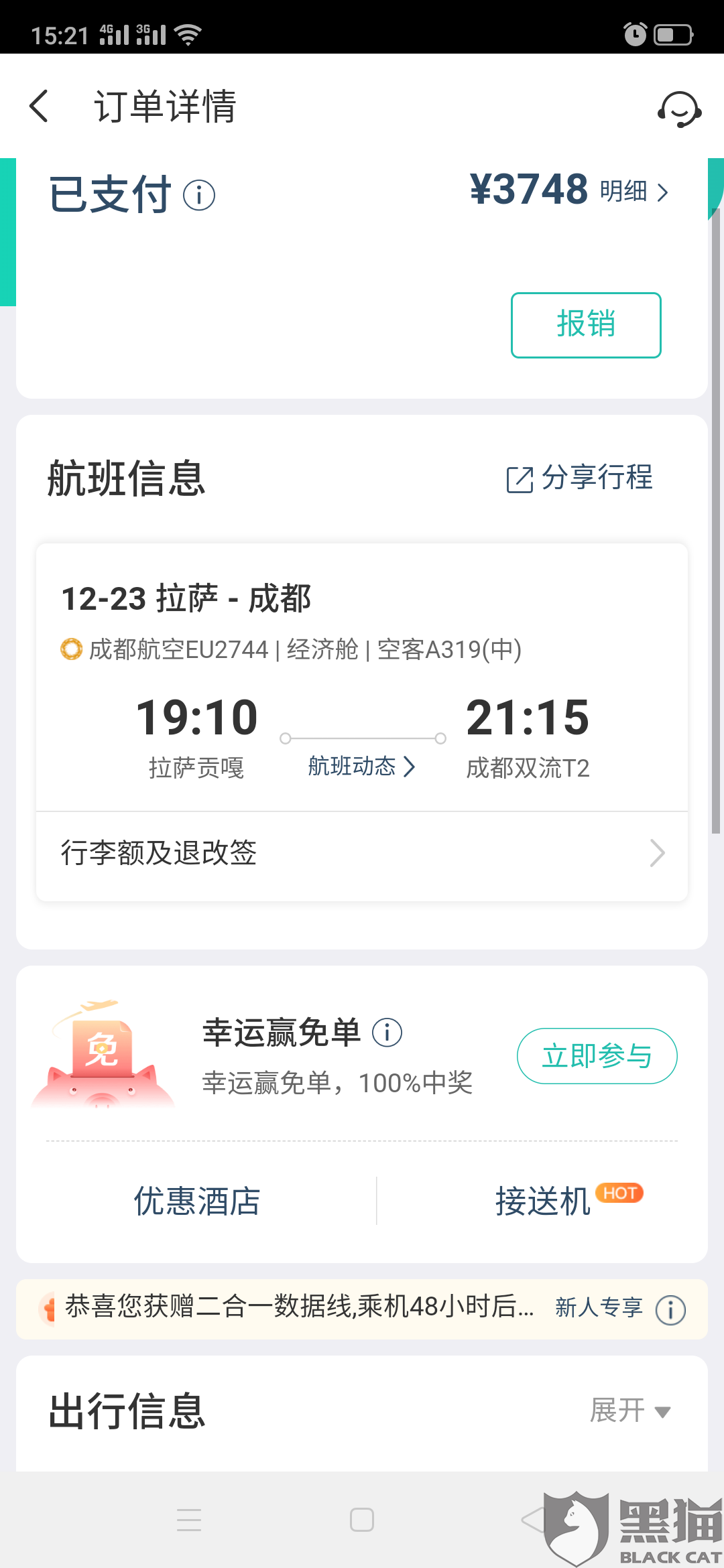Viewport: 724px width, 1568px height.
Task: Open 接送机 airport transfer
Action: click(543, 1201)
